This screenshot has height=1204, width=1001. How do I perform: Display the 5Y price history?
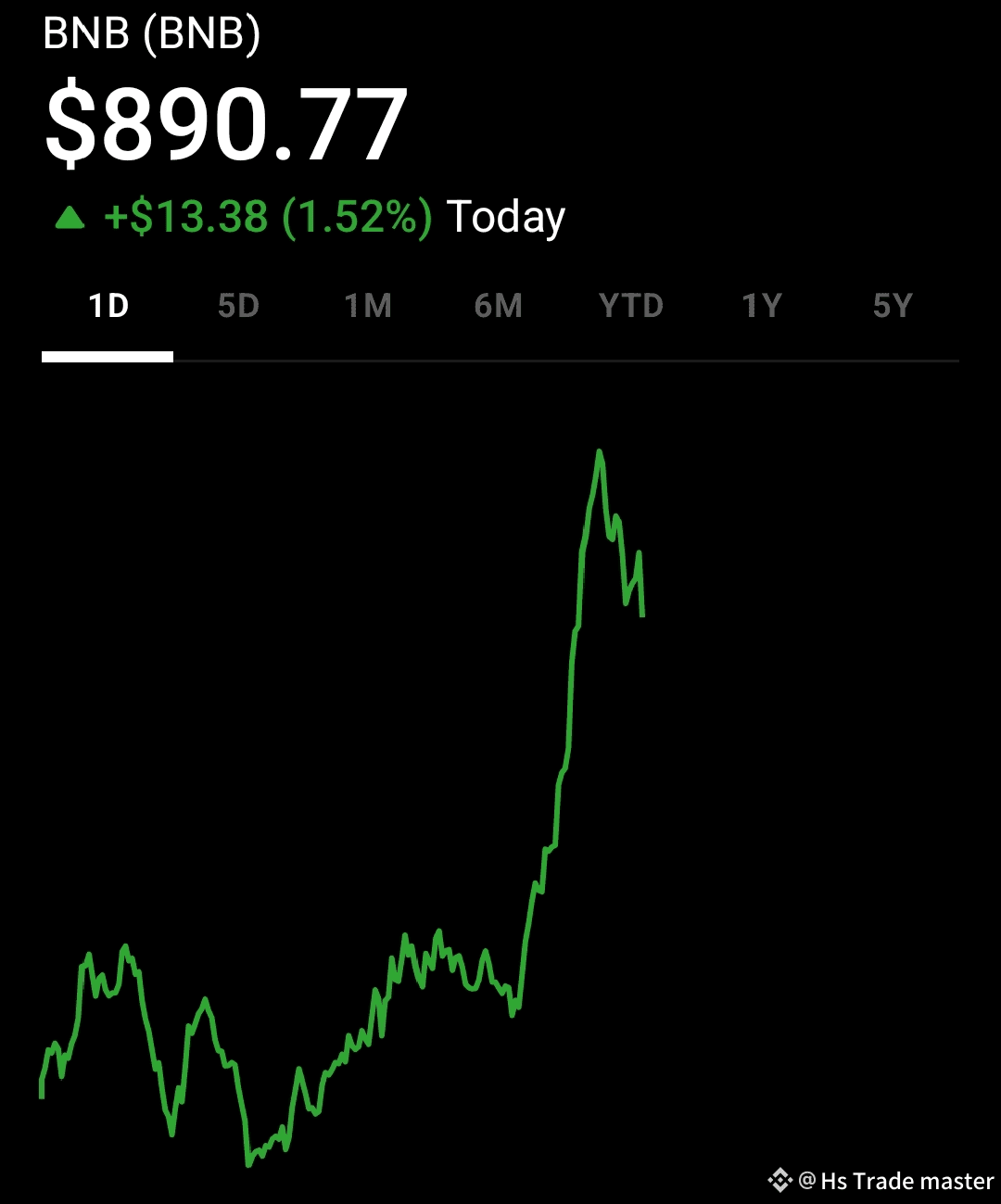point(893,306)
